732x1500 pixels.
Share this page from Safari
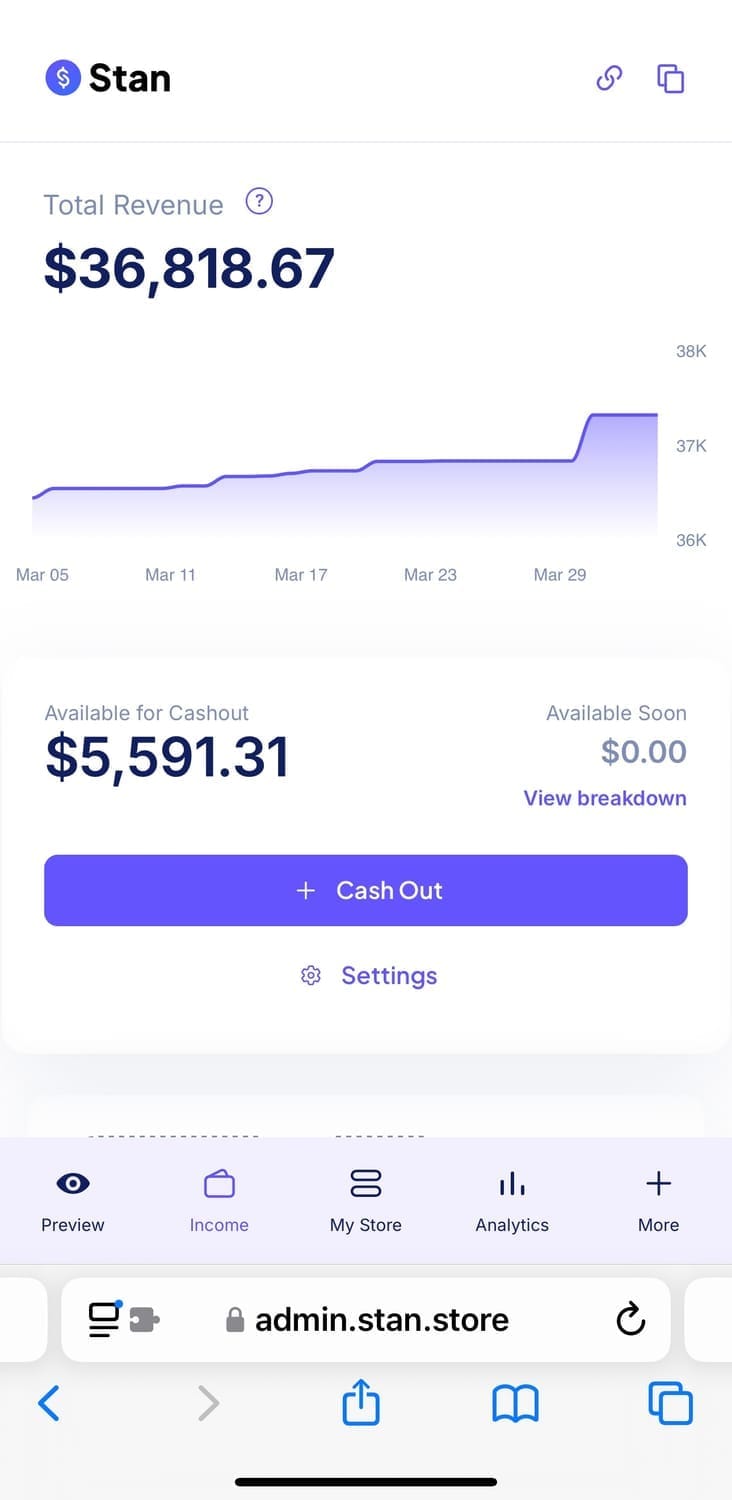[x=361, y=1401]
